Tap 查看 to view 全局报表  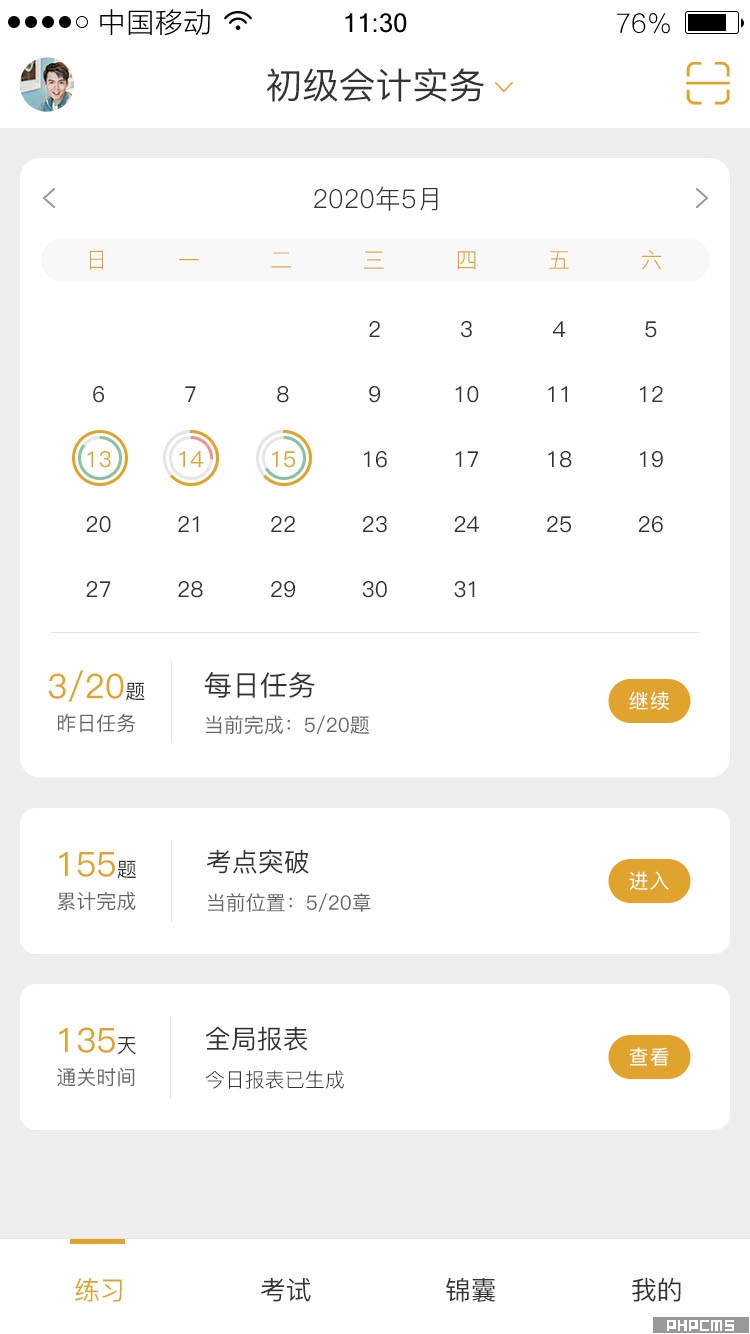649,1057
